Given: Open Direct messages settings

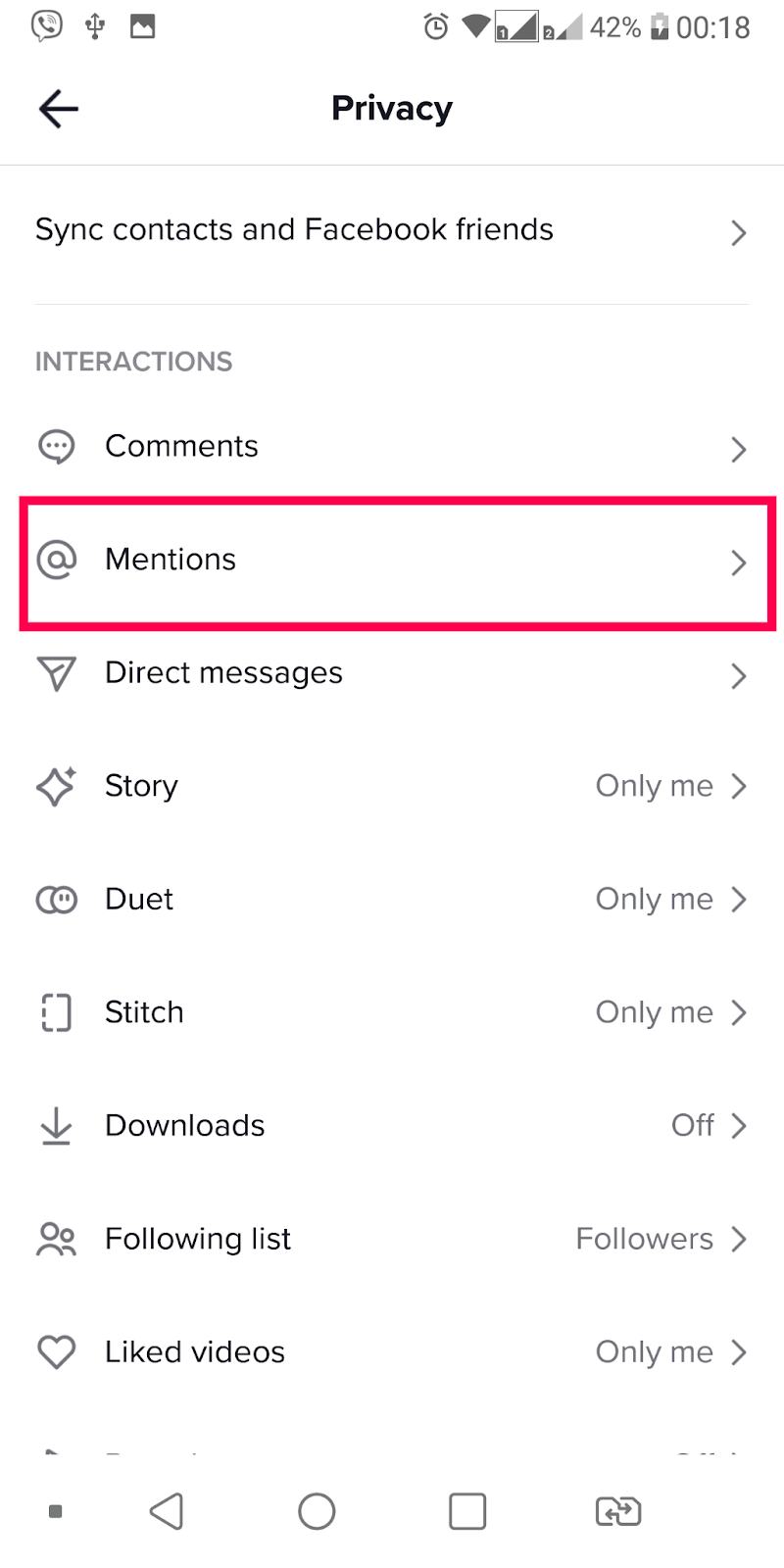Looking at the screenshot, I should [392, 674].
